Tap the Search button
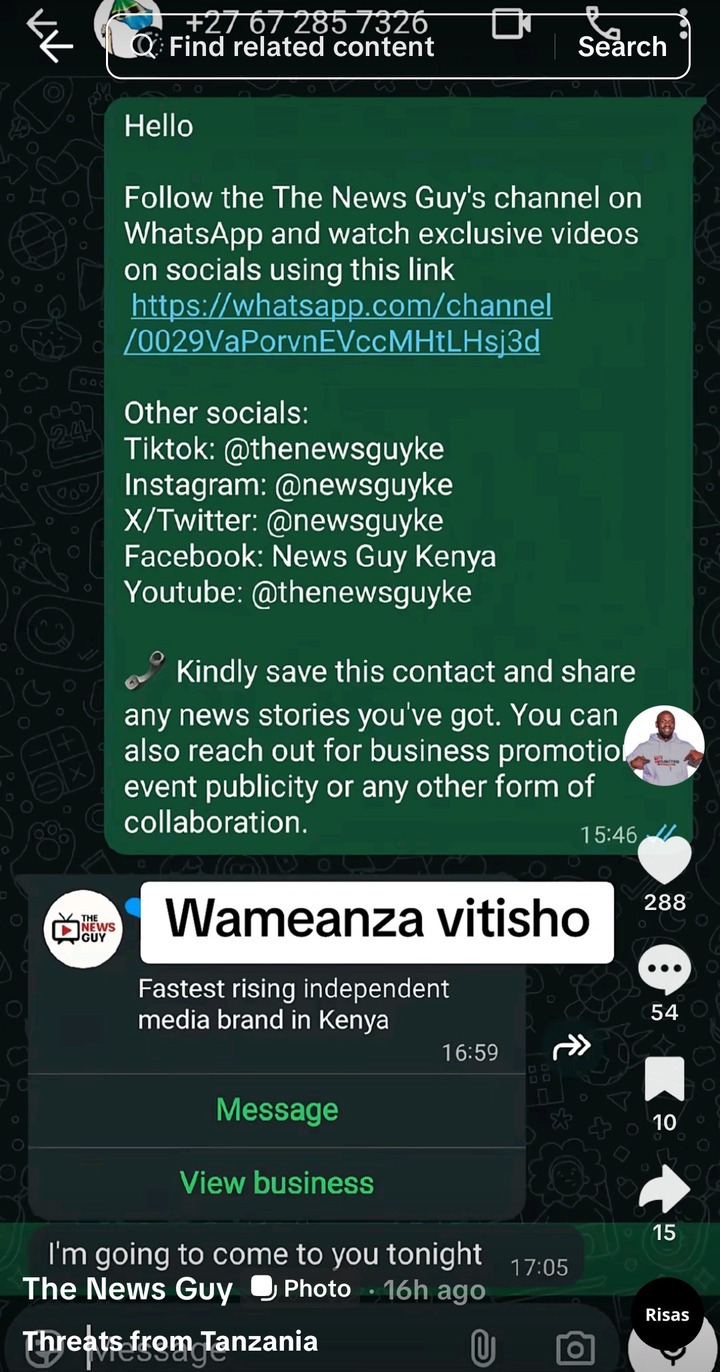Screen dimensions: 720x1372 [622, 47]
